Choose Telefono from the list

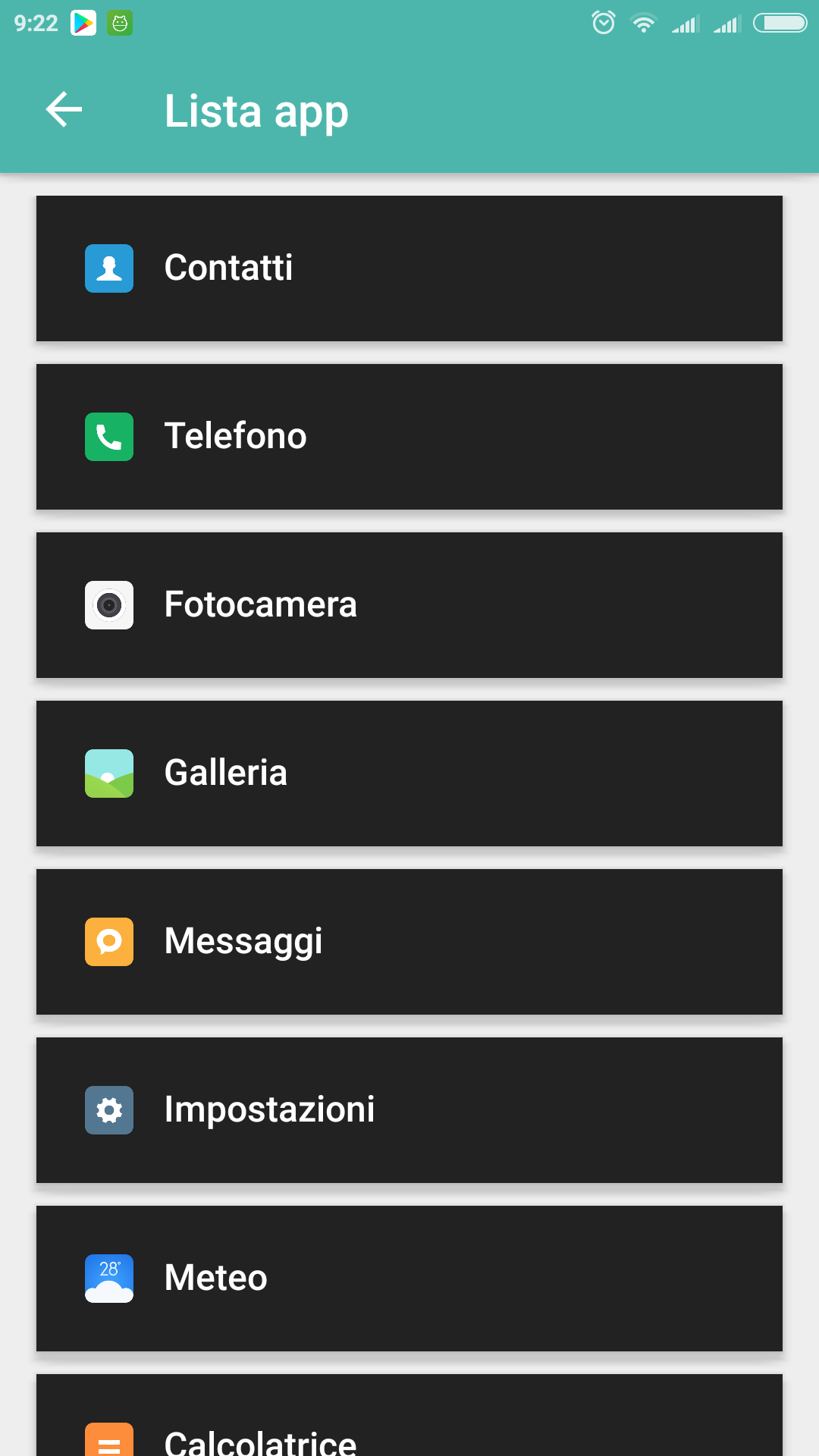point(409,437)
